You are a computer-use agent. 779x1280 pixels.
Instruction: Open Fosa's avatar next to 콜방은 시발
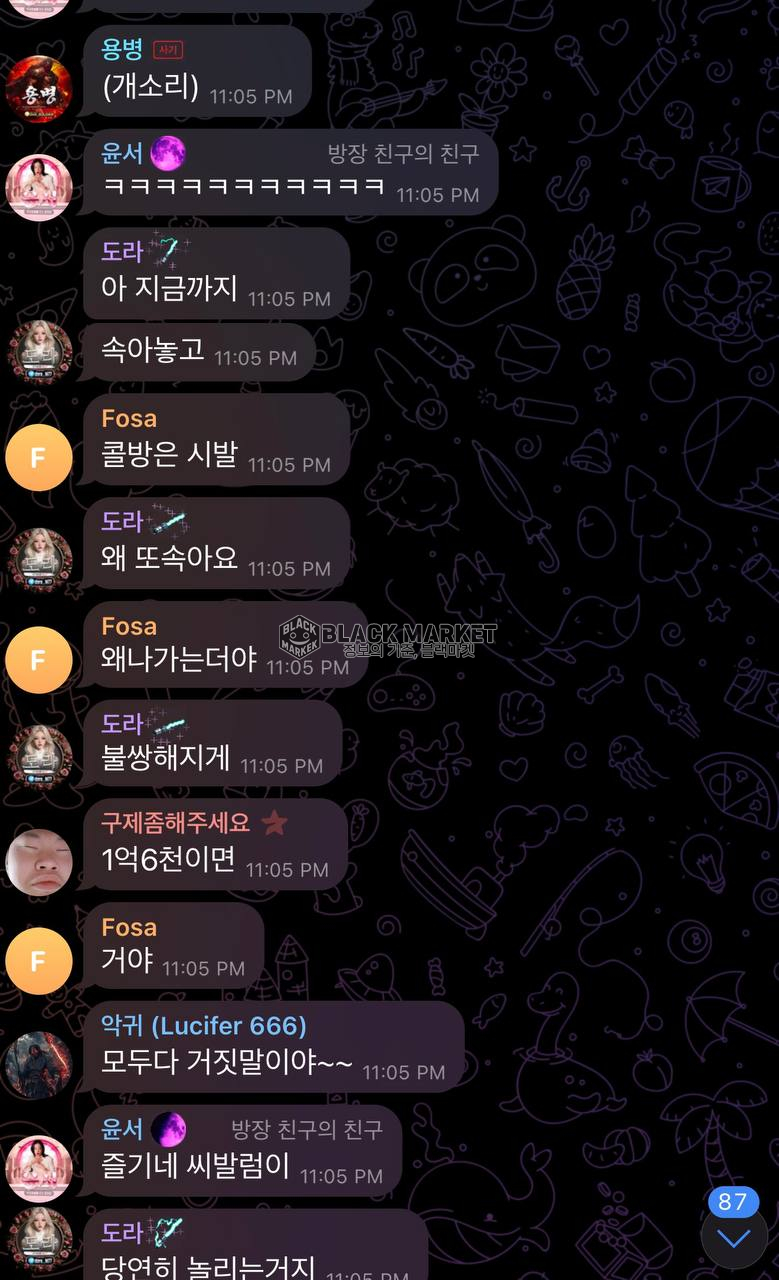pos(39,458)
